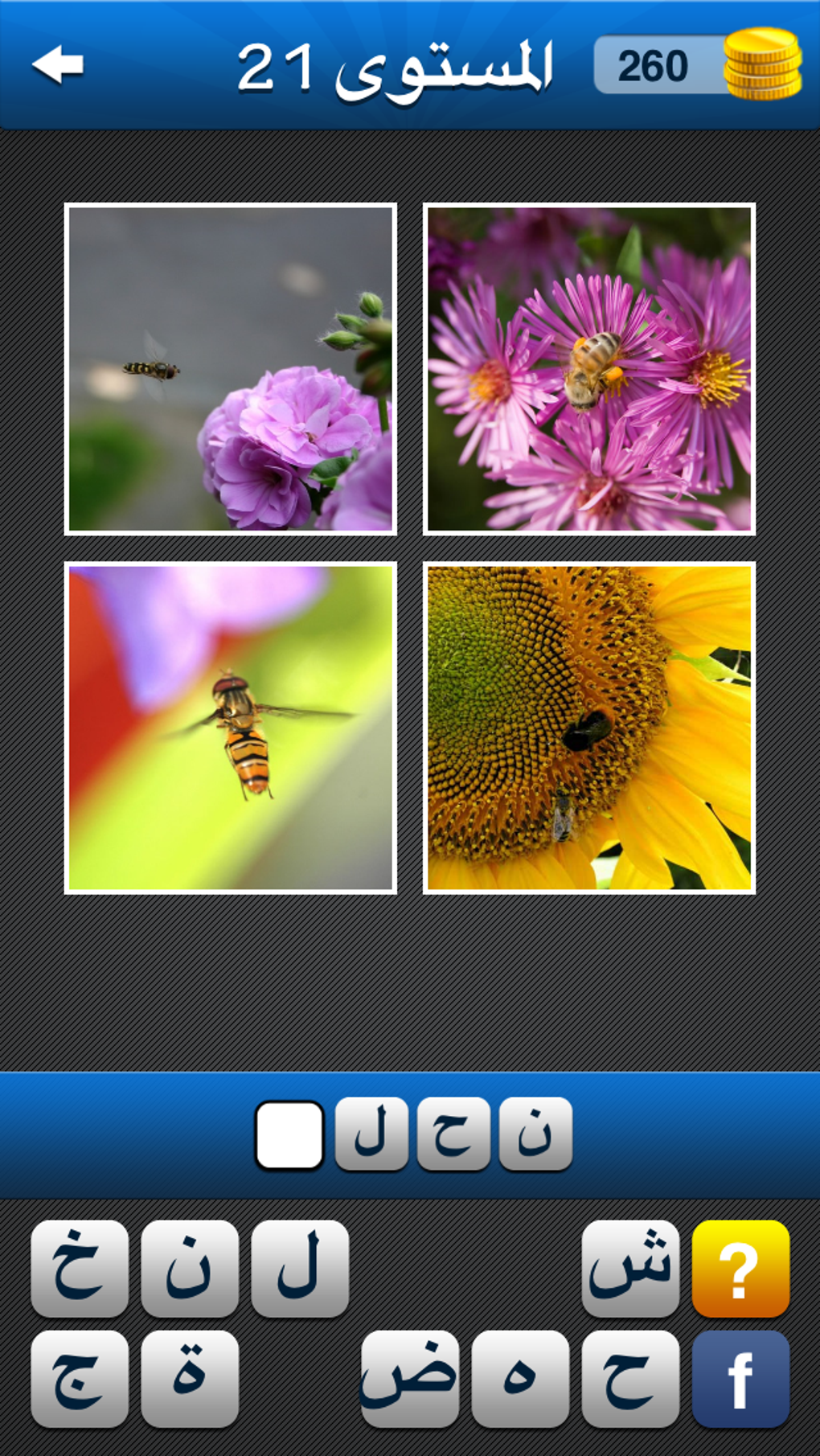
Task: Select the letter خ key
Action: (x=80, y=1269)
